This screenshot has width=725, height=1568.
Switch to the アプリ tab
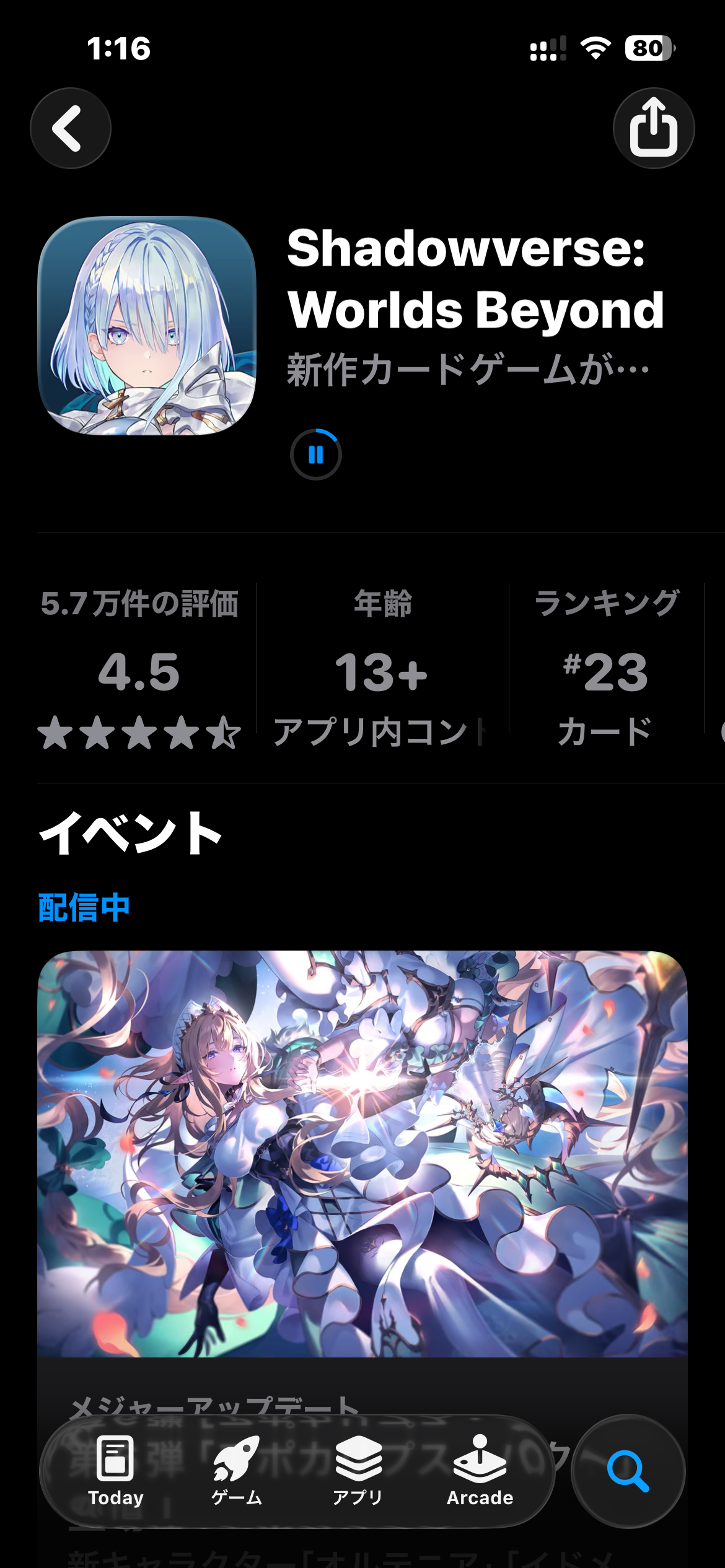(x=358, y=1471)
